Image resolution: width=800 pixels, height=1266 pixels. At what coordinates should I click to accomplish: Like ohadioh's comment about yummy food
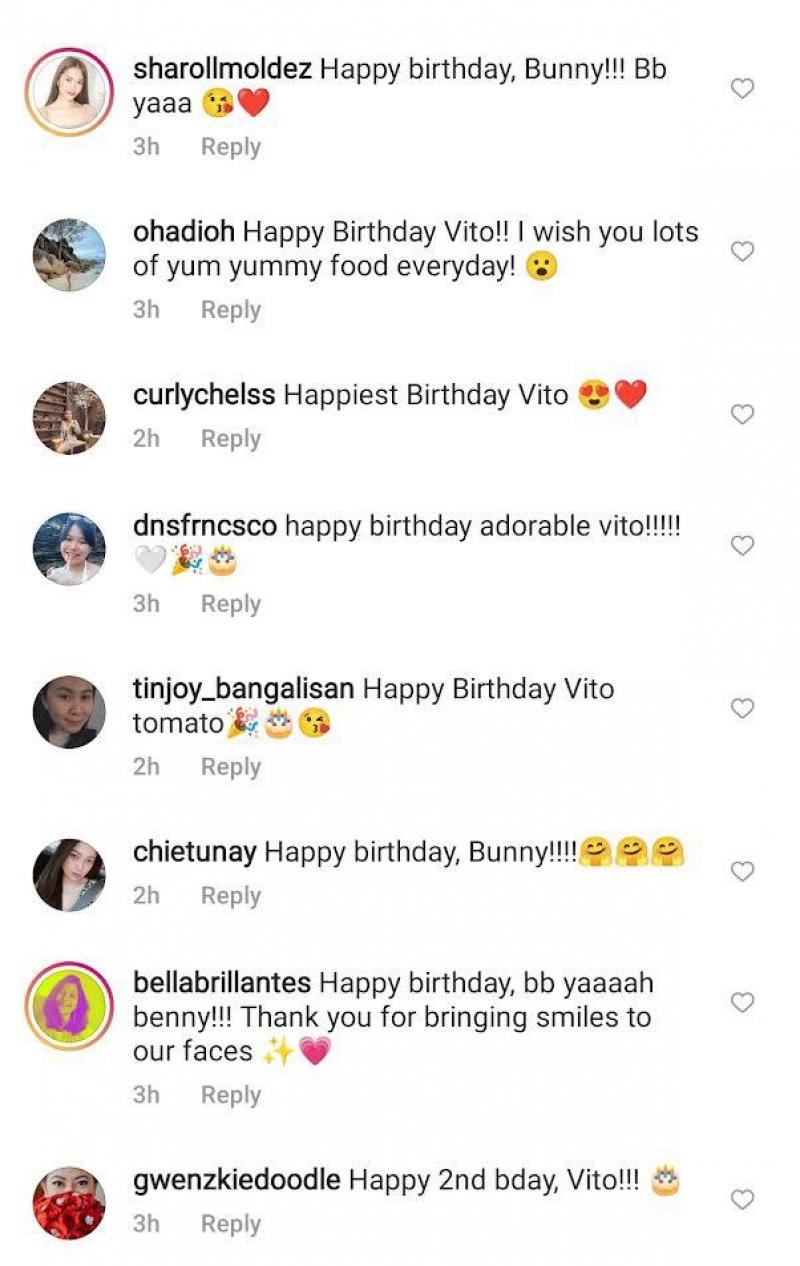742,252
